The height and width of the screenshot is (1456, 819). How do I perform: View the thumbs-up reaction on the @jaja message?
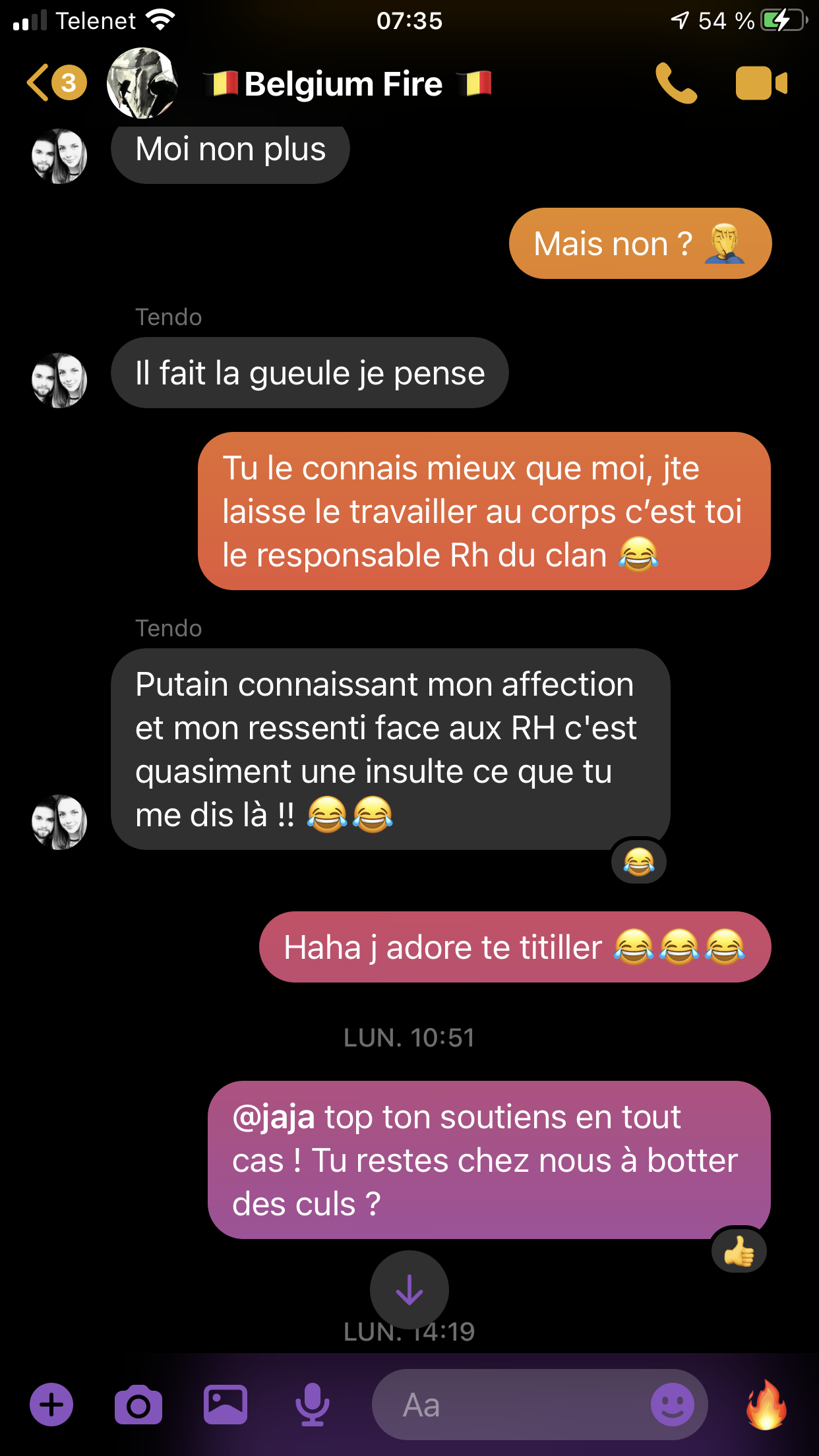pyautogui.click(x=739, y=1251)
